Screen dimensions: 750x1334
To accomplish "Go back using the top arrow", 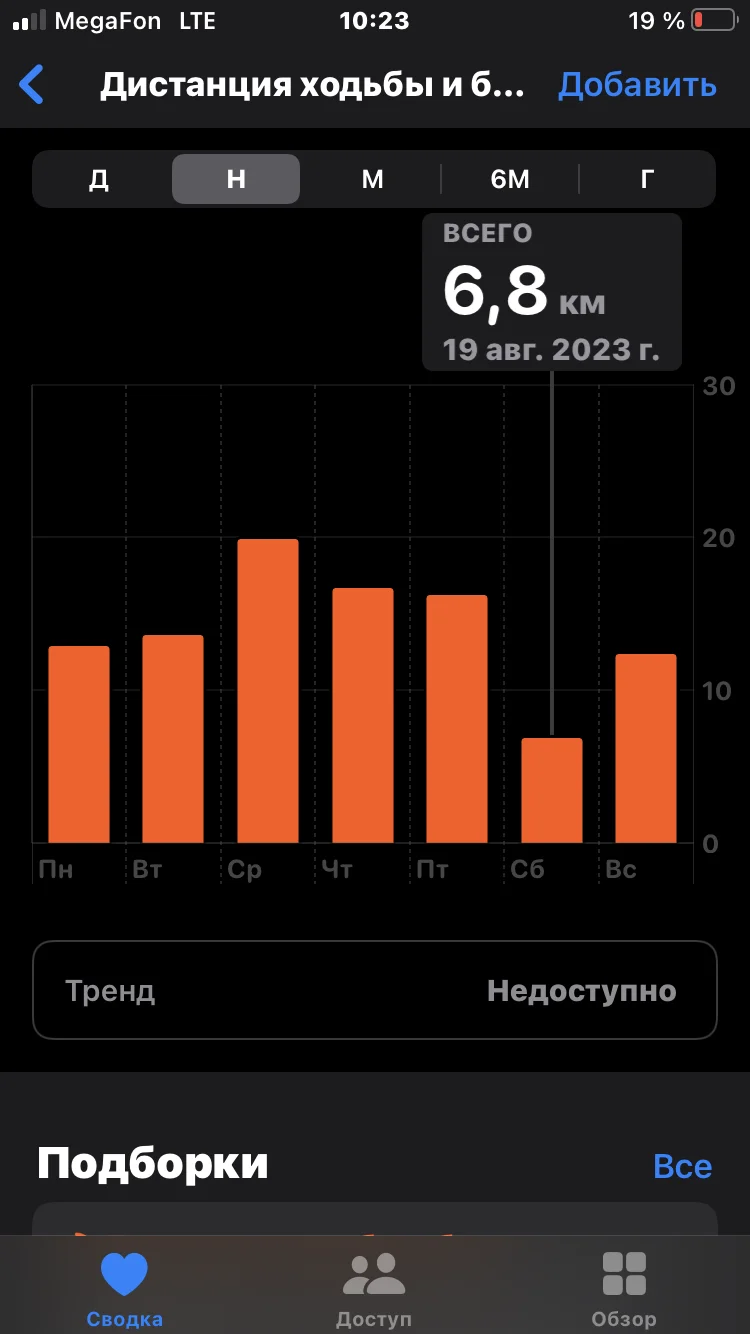I will coord(32,85).
